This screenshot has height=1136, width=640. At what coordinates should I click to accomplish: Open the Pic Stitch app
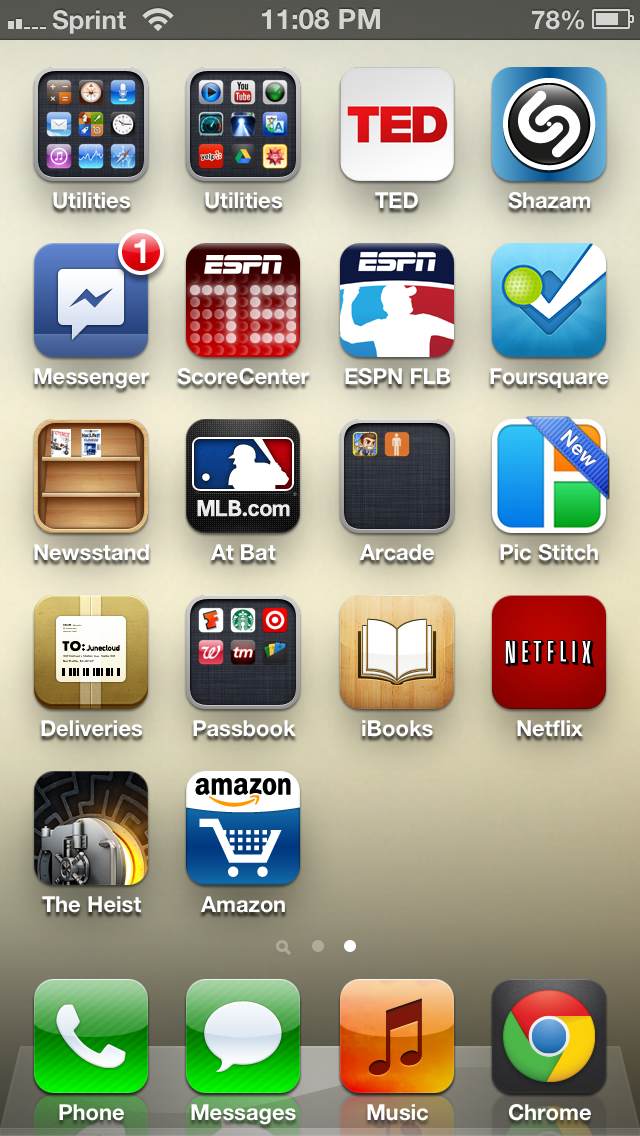[548, 476]
